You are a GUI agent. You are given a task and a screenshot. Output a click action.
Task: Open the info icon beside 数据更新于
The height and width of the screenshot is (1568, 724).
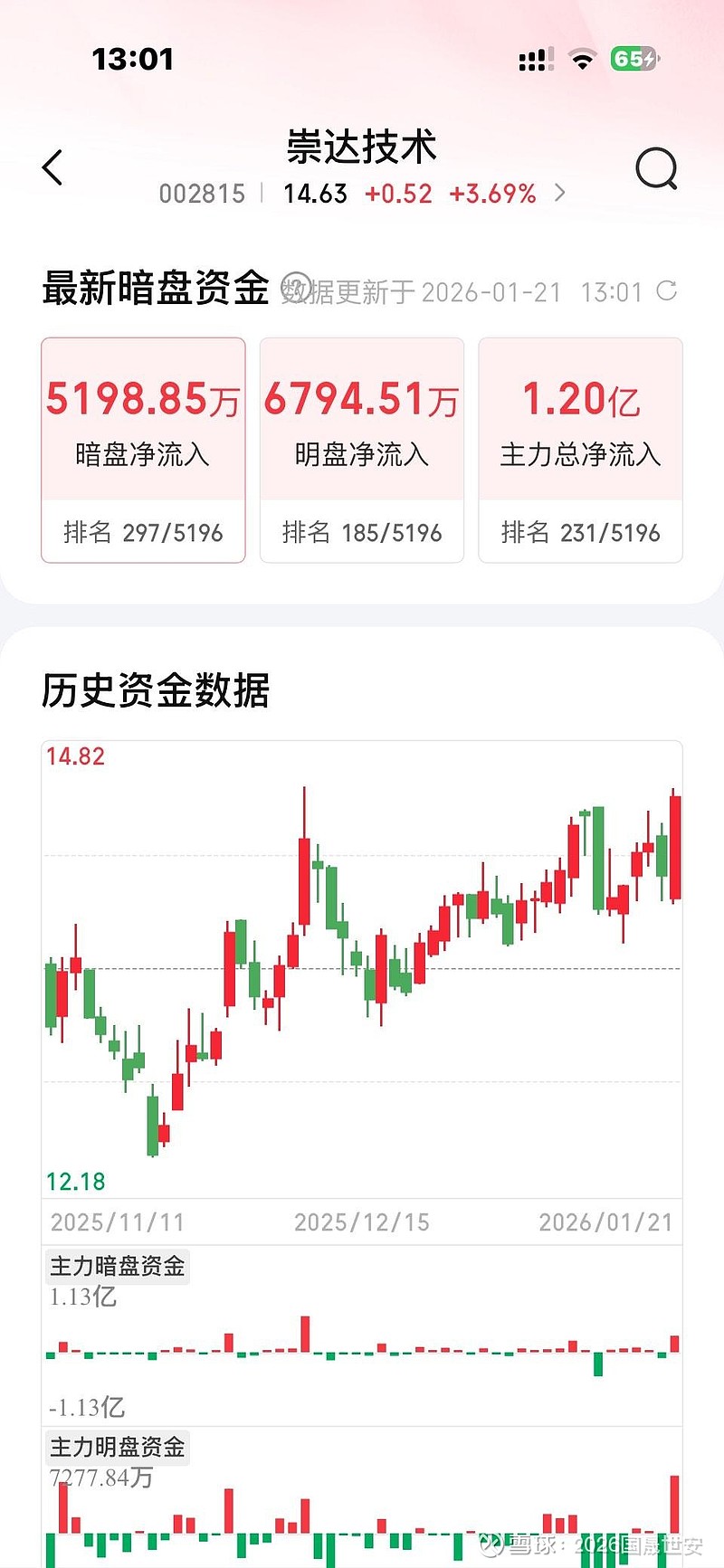coord(296,285)
